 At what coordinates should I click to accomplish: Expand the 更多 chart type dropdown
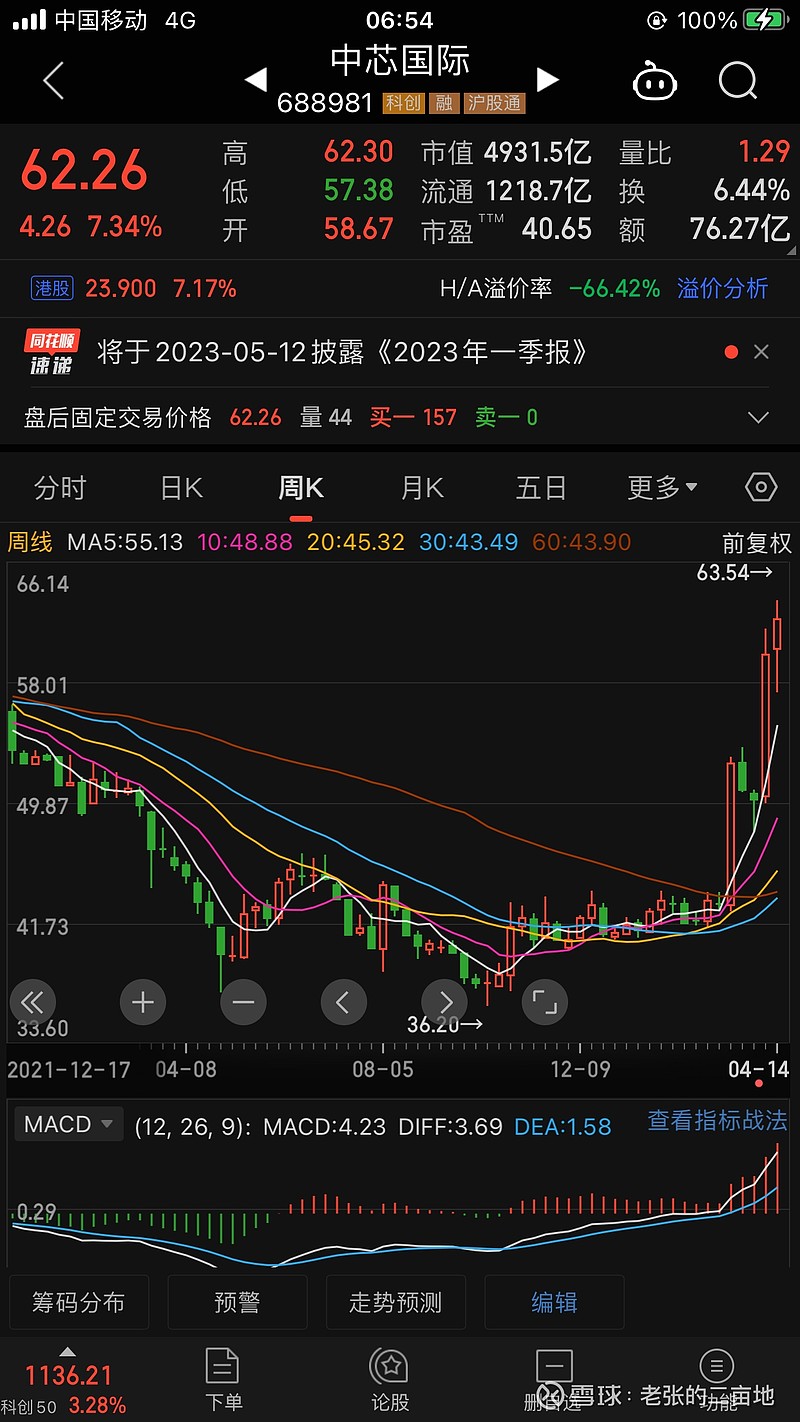point(661,487)
